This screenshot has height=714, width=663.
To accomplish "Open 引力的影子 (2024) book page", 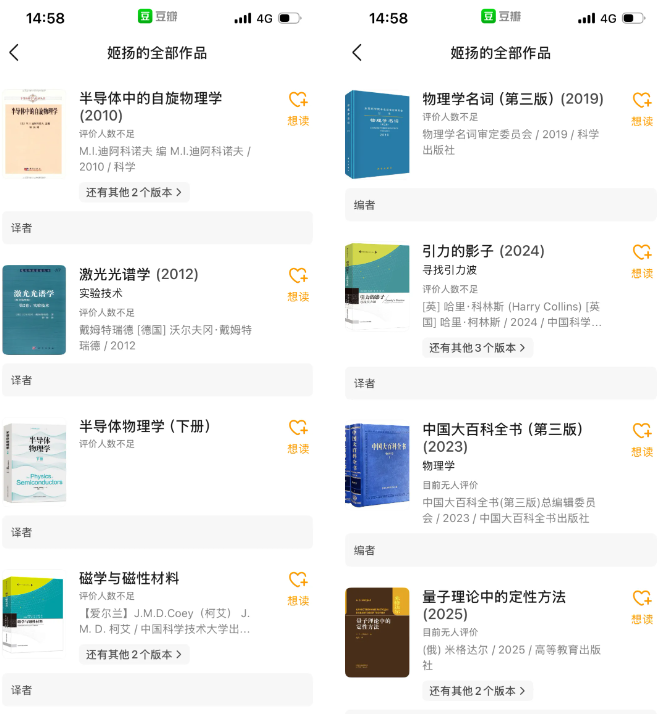I will [x=483, y=251].
